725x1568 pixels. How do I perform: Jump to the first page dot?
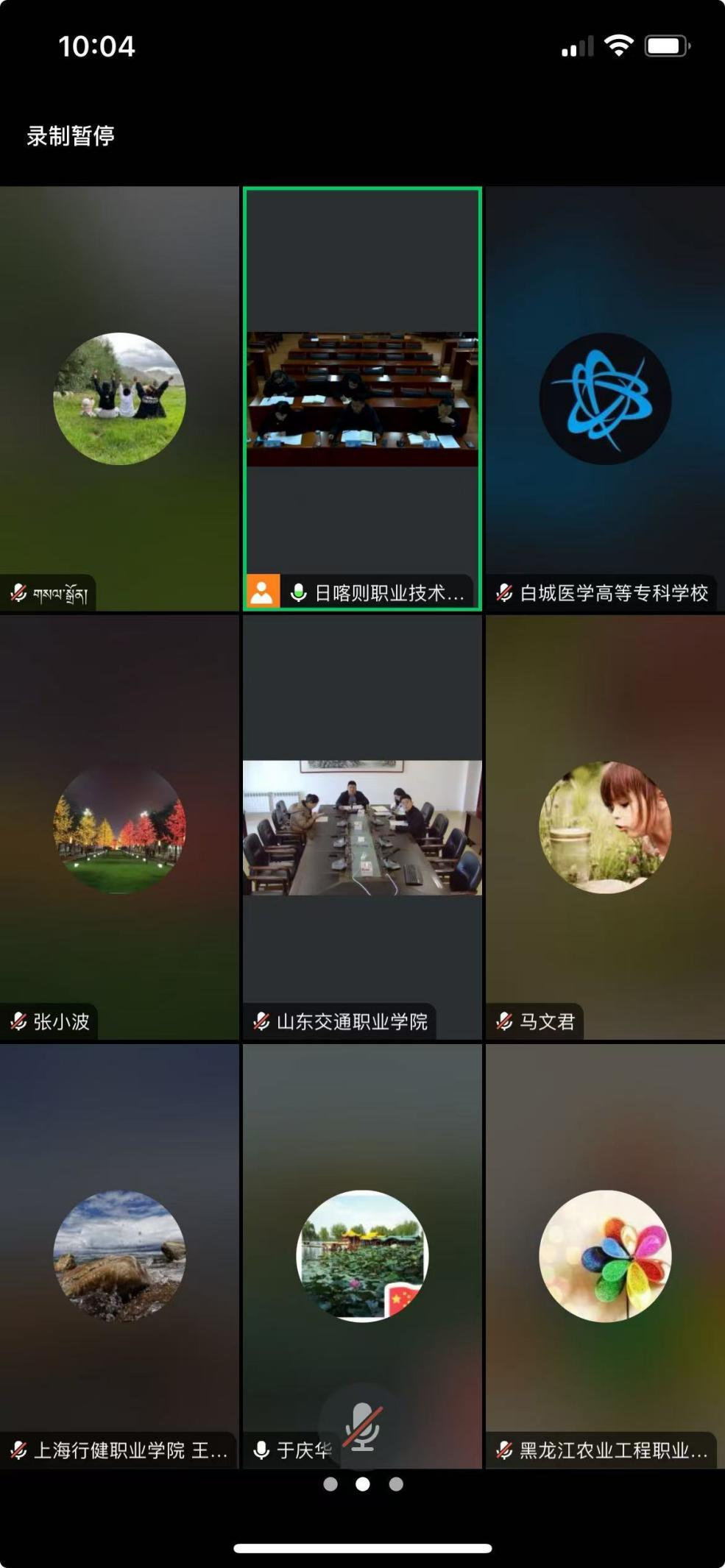pyautogui.click(x=330, y=1484)
